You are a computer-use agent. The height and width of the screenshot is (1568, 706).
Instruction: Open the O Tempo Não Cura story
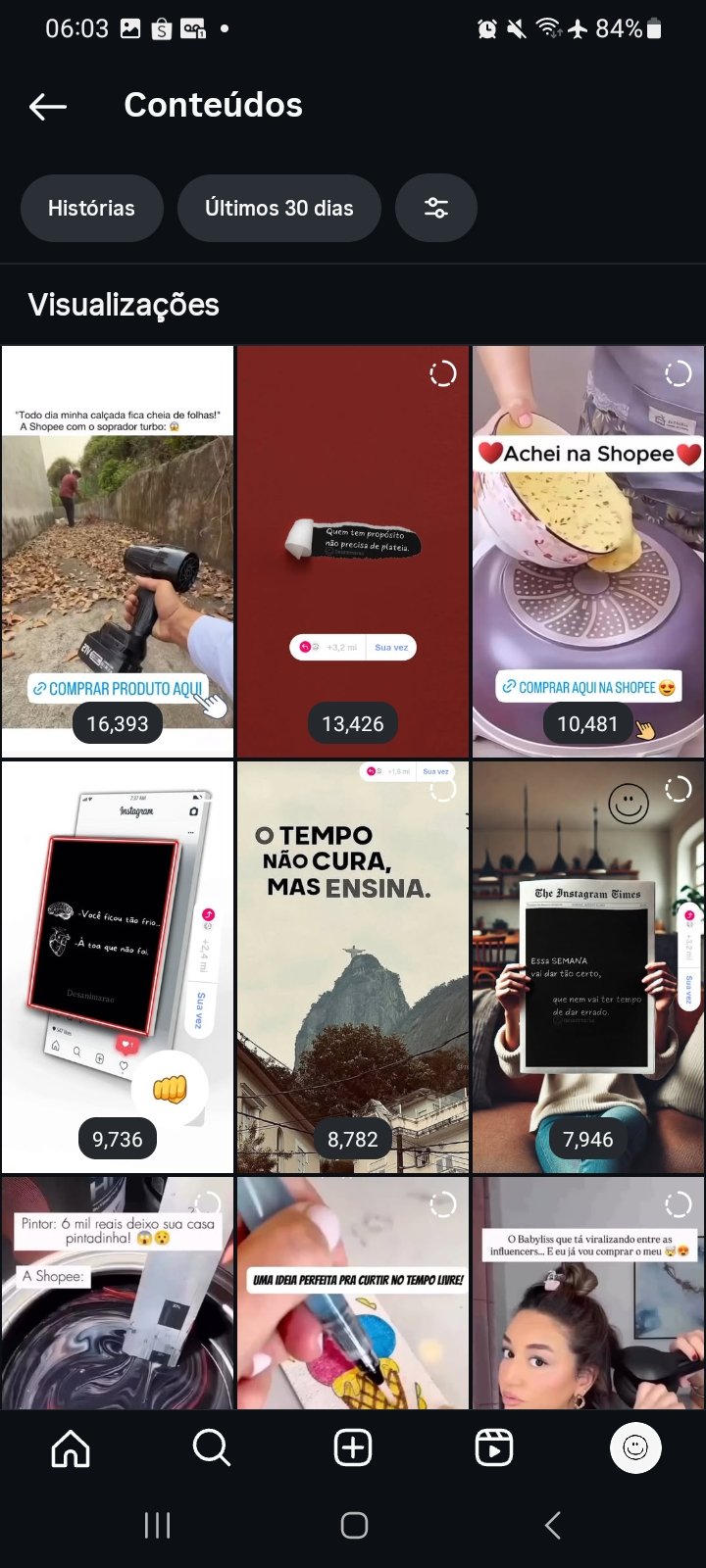[353, 967]
